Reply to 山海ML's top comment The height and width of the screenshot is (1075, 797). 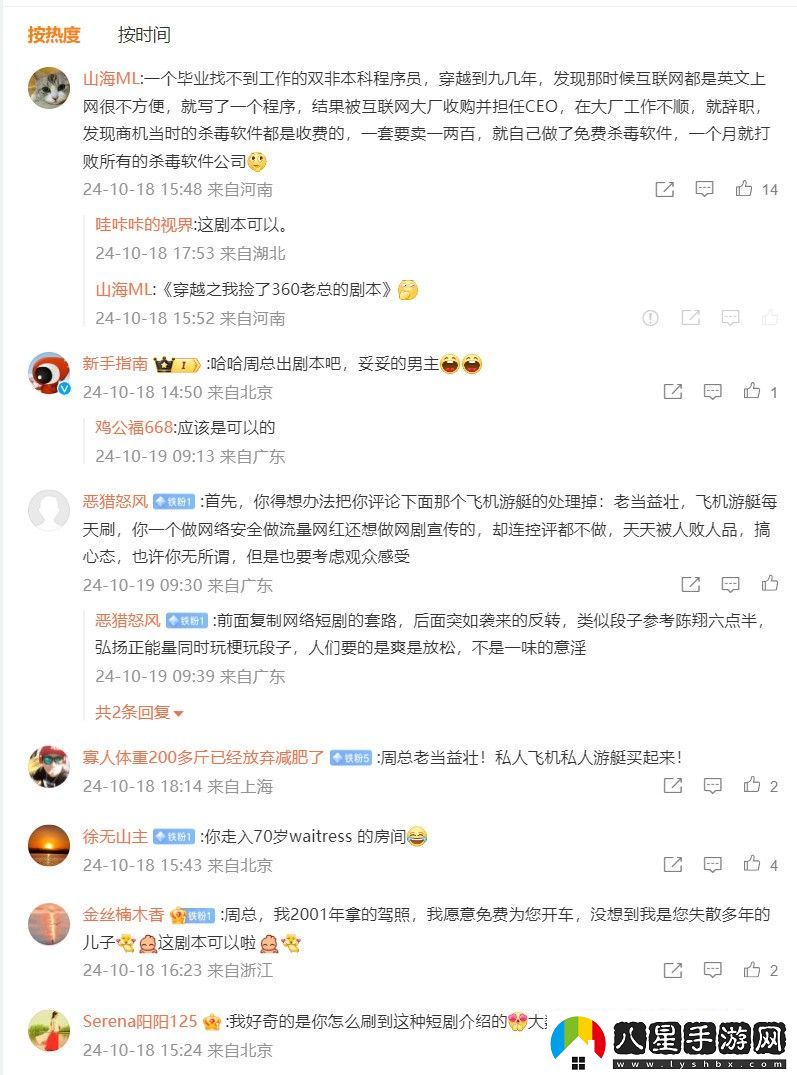click(x=704, y=189)
